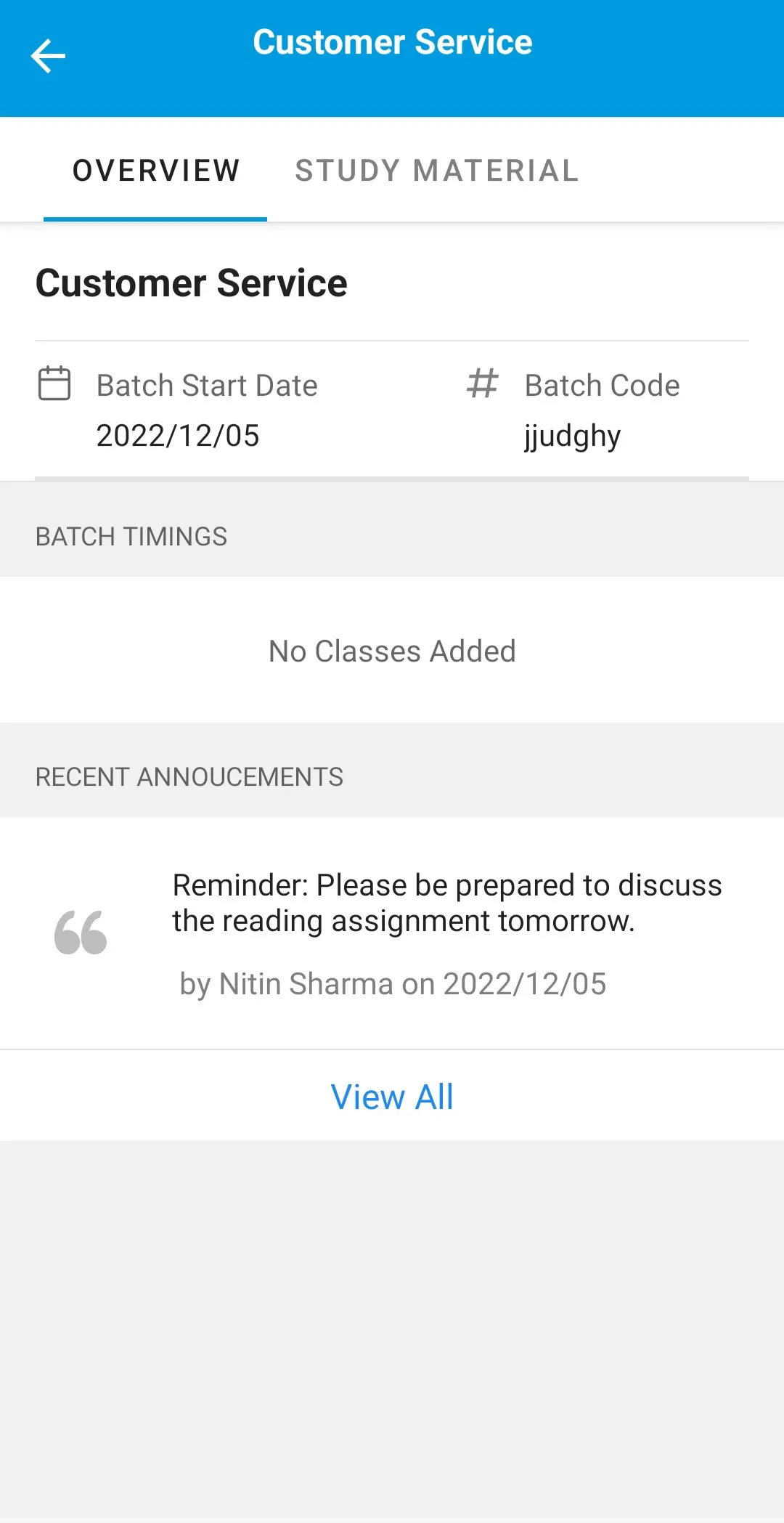Viewport: 784px width, 1523px height.
Task: Select the Overview tab
Action: pos(155,170)
